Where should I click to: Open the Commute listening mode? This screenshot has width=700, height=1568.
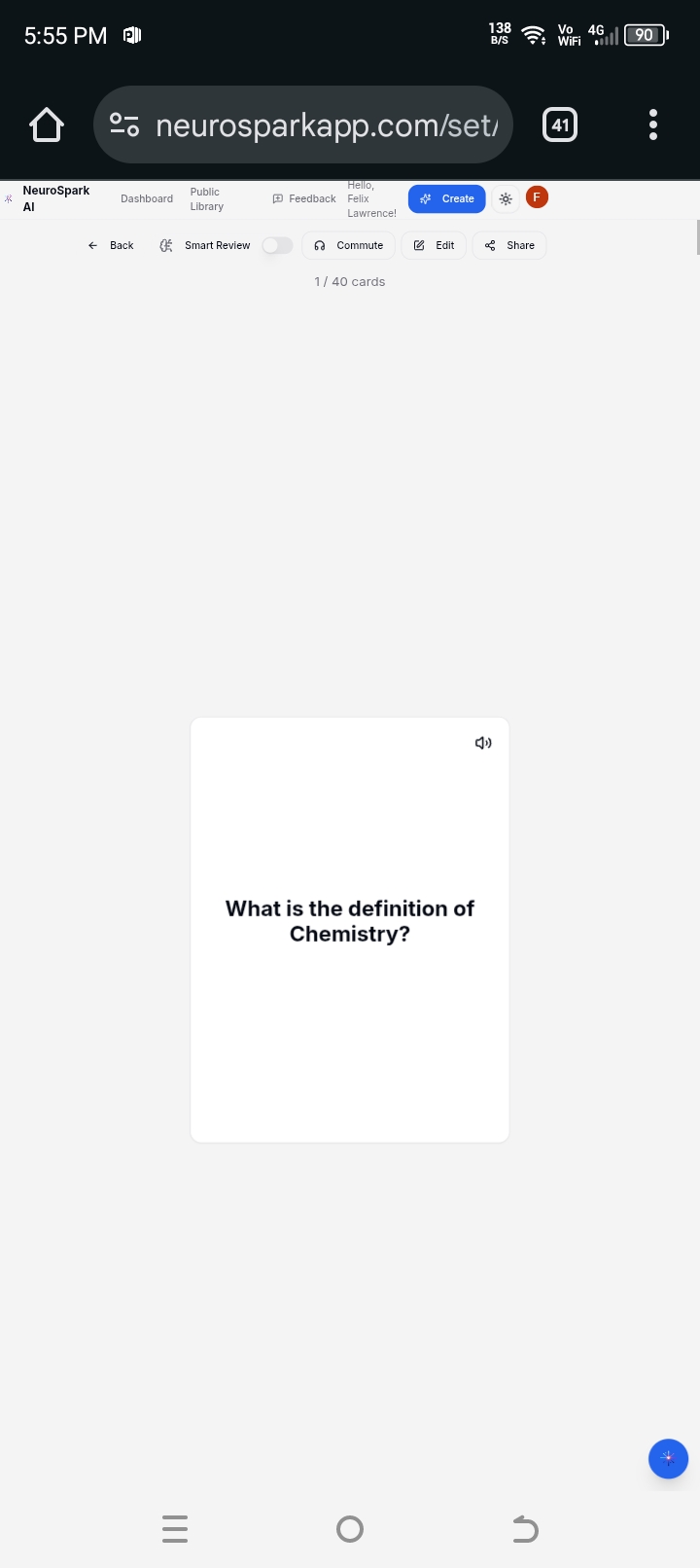click(x=348, y=245)
